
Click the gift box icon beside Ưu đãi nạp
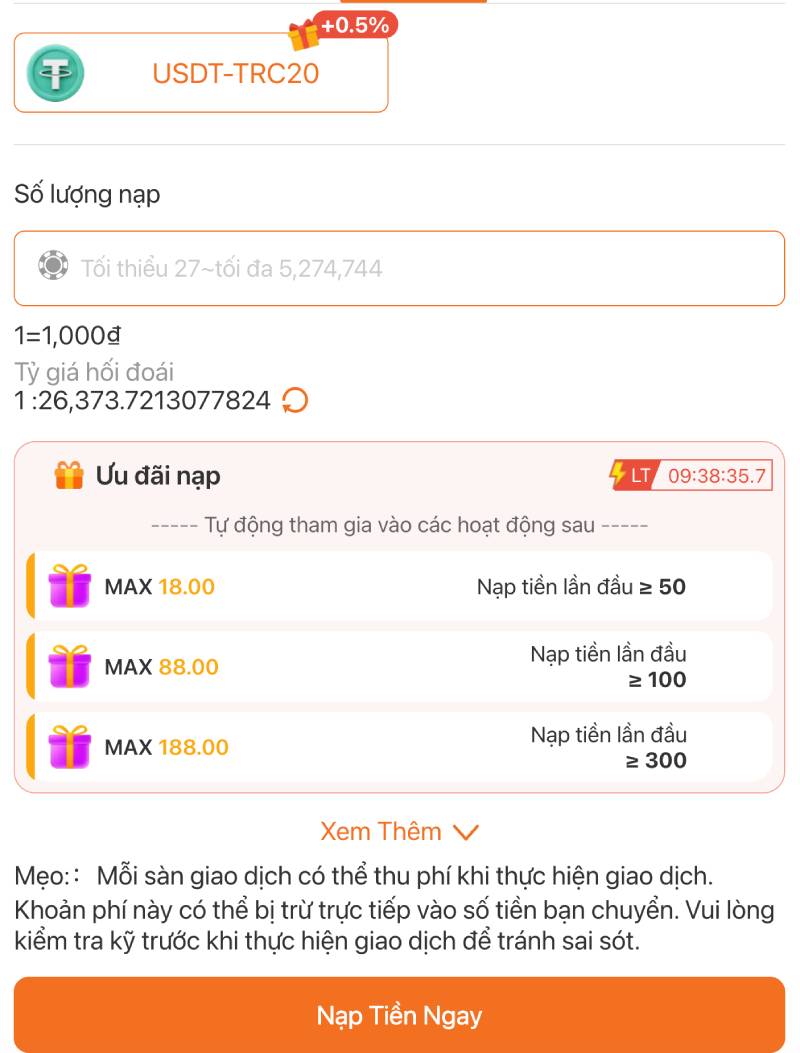(x=68, y=476)
